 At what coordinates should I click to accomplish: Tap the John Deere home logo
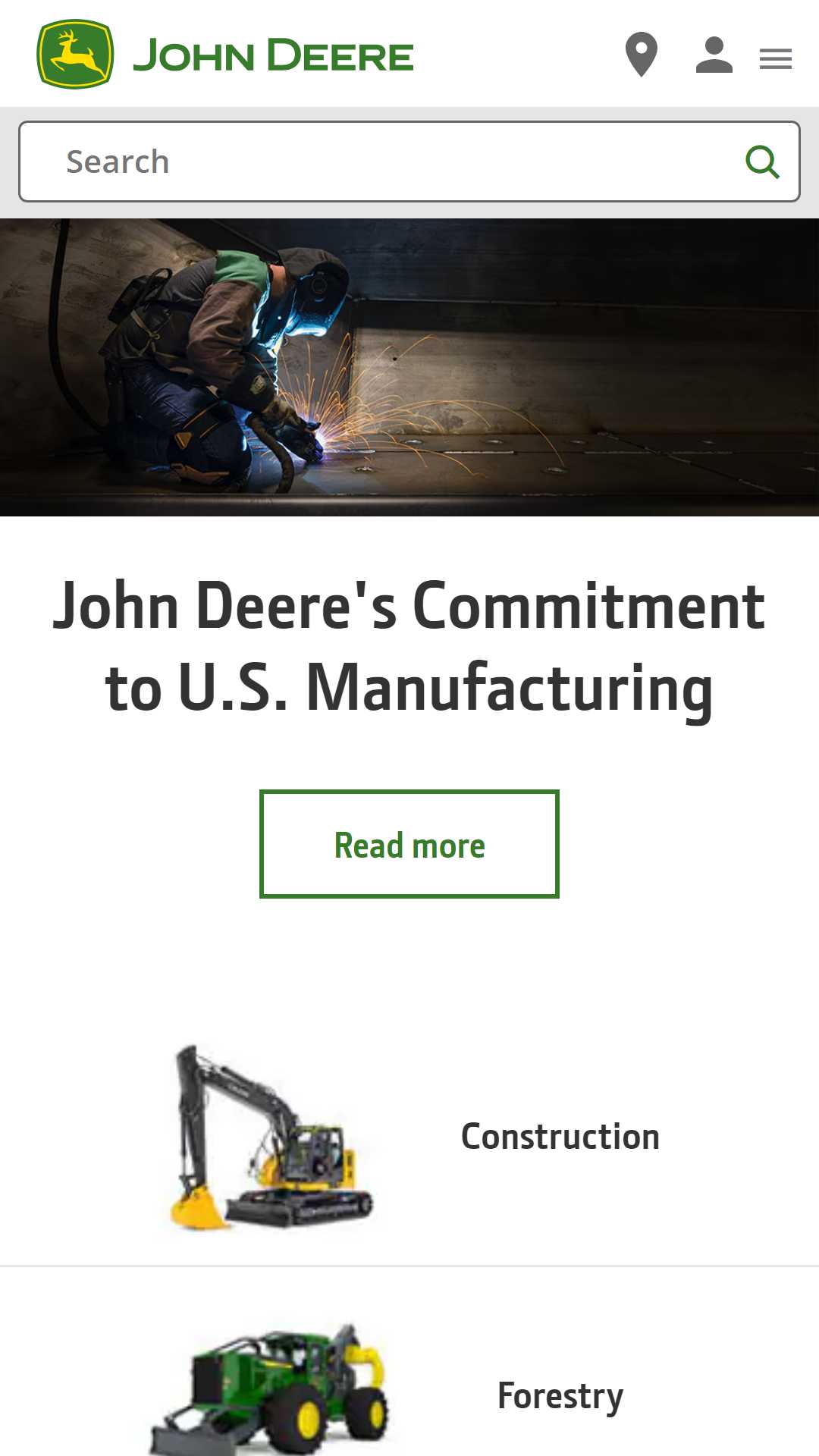coord(225,55)
